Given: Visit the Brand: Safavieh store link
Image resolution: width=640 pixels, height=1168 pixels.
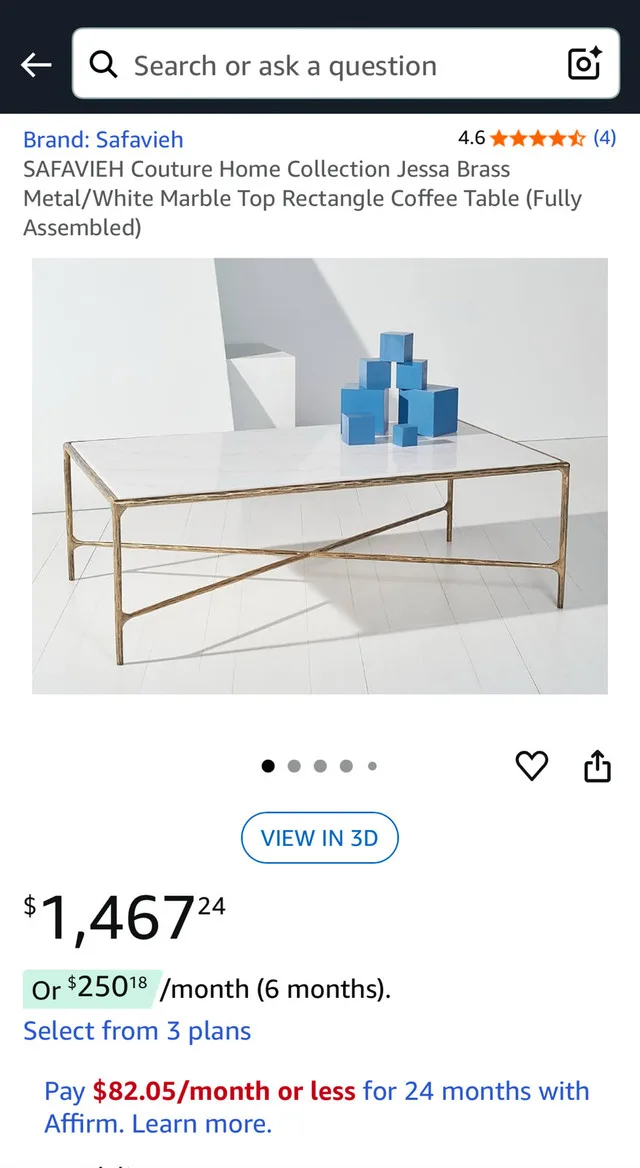Looking at the screenshot, I should click(103, 139).
